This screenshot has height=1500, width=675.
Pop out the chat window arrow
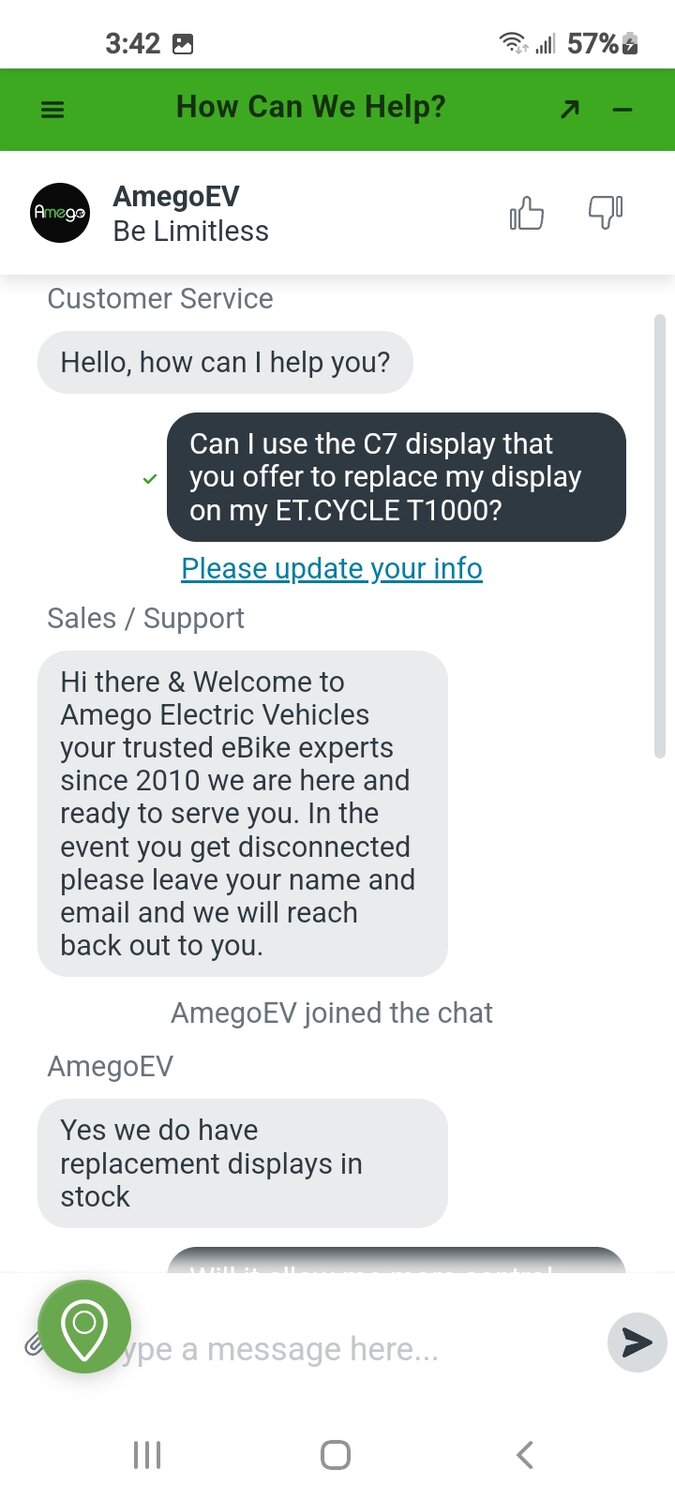point(569,109)
